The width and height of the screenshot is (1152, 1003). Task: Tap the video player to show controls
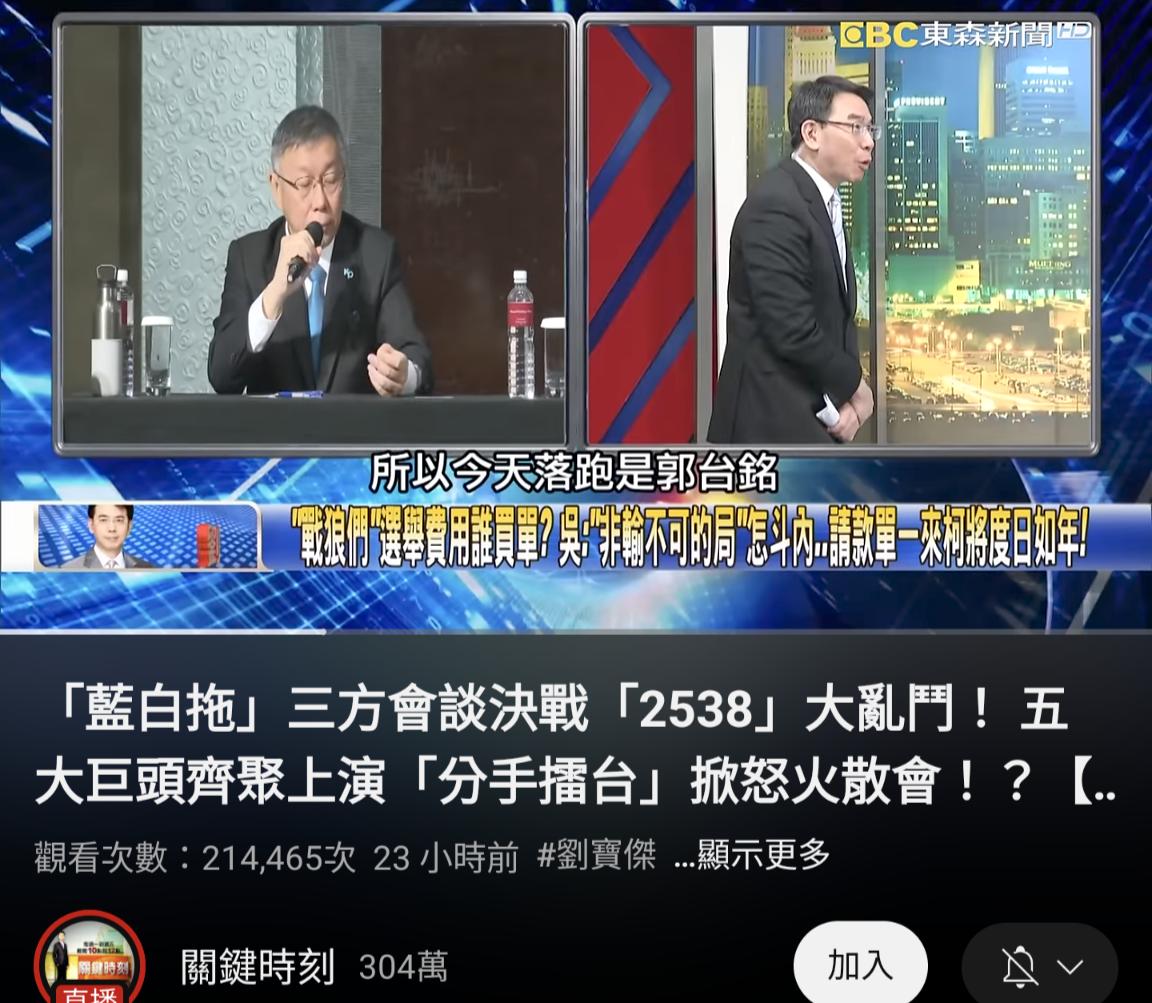pos(576,300)
